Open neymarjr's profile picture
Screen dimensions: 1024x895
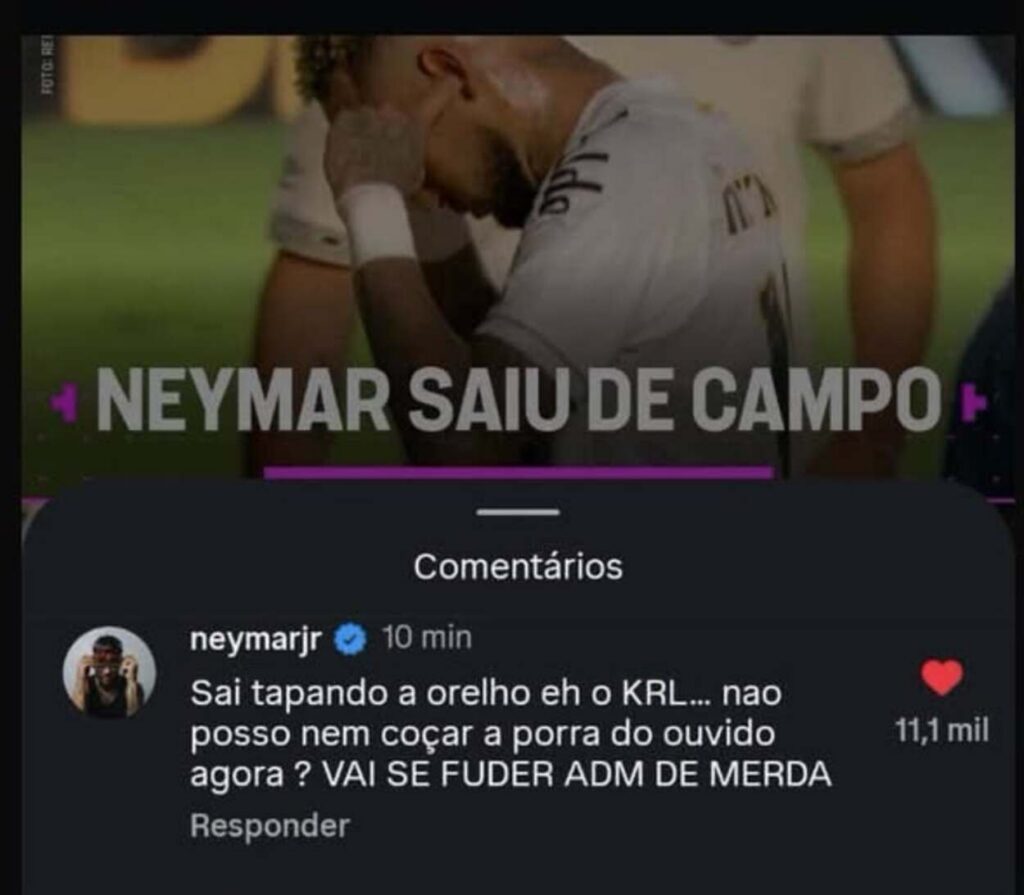click(x=109, y=672)
